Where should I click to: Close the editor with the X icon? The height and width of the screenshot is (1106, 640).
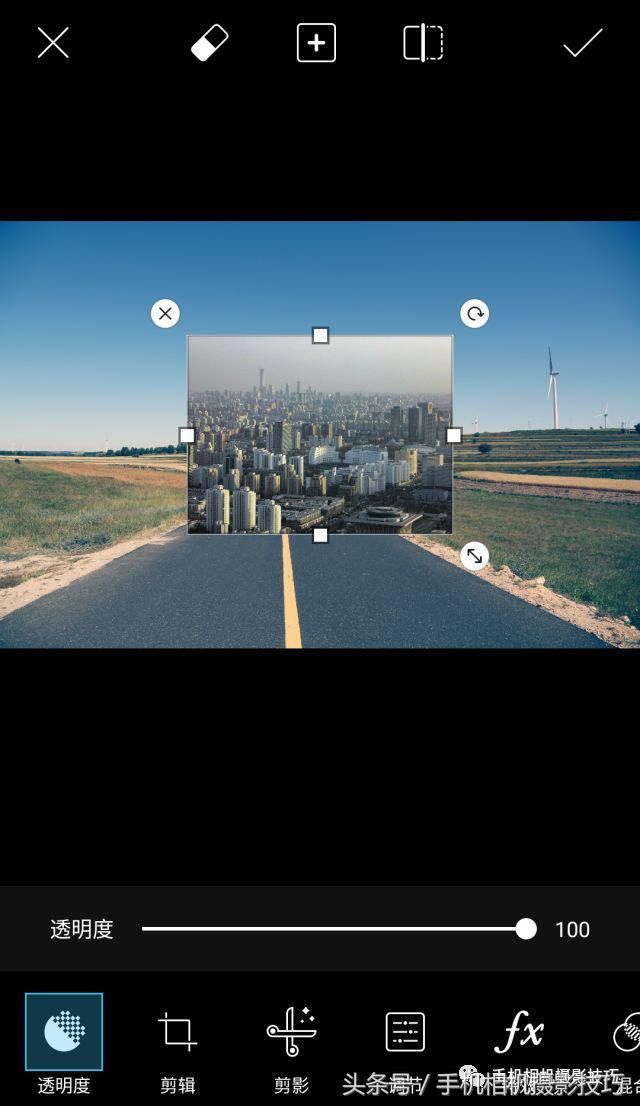click(53, 43)
